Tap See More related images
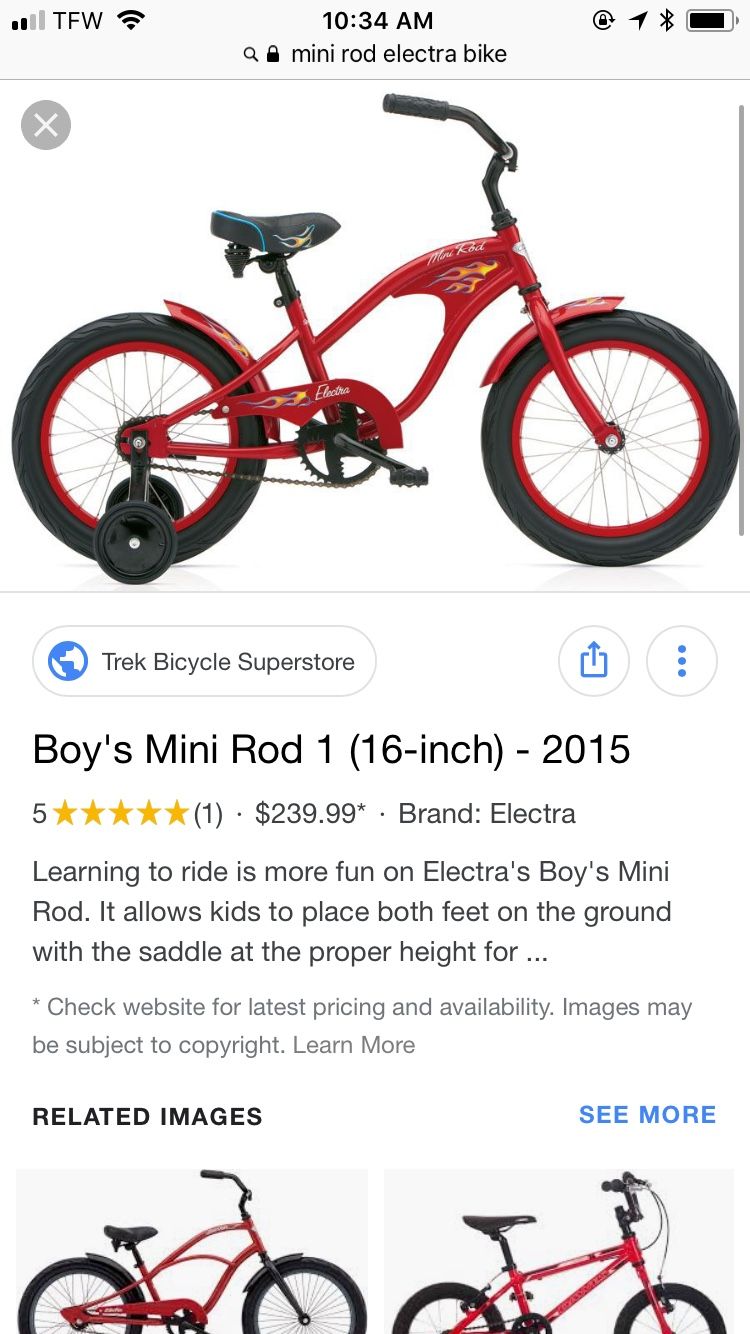 (x=647, y=1115)
